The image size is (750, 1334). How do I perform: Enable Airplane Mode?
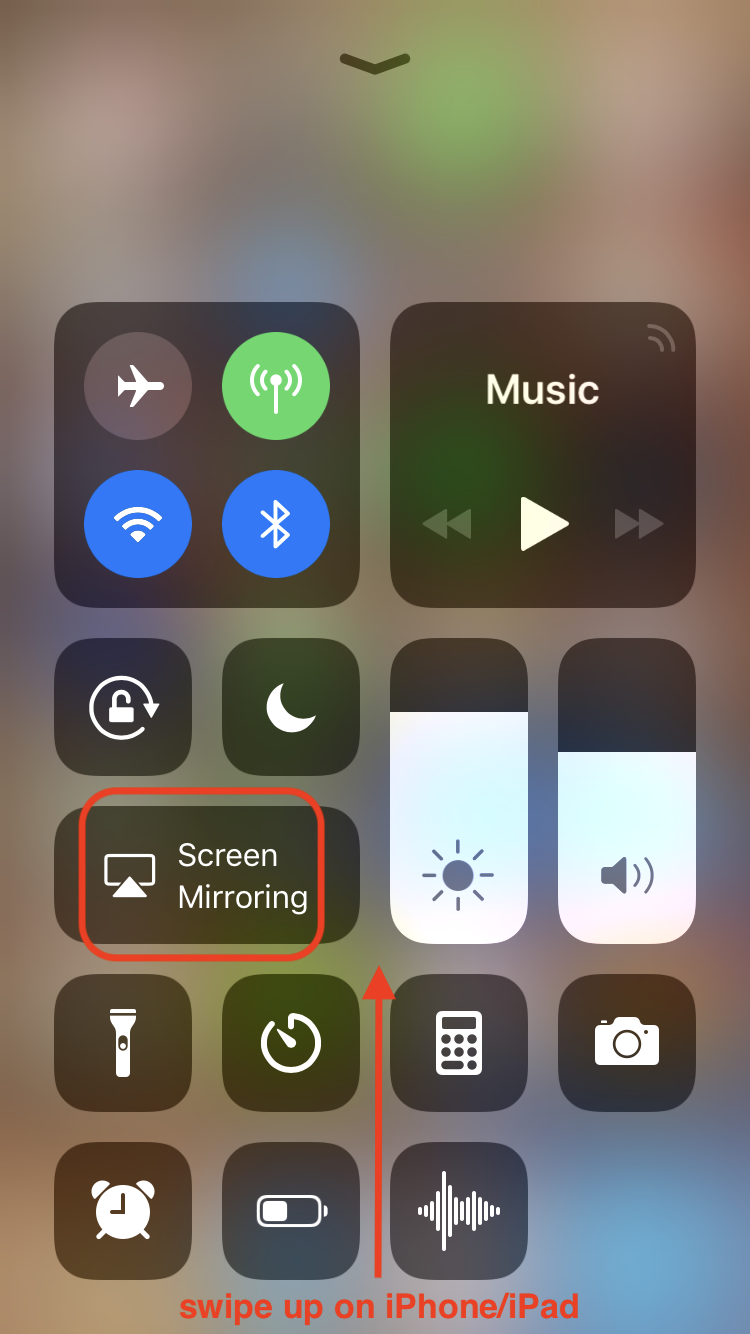pos(138,386)
